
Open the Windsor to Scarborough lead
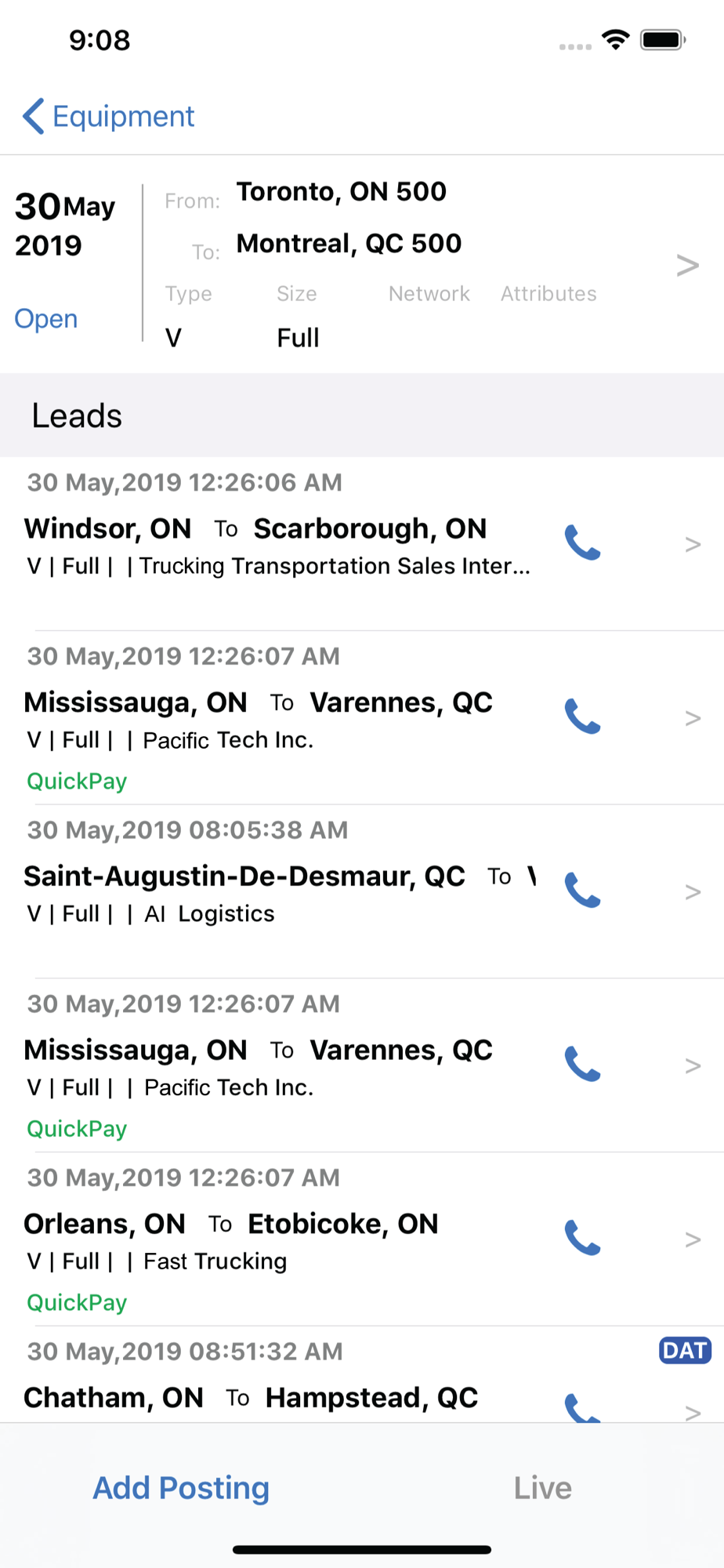(x=692, y=544)
